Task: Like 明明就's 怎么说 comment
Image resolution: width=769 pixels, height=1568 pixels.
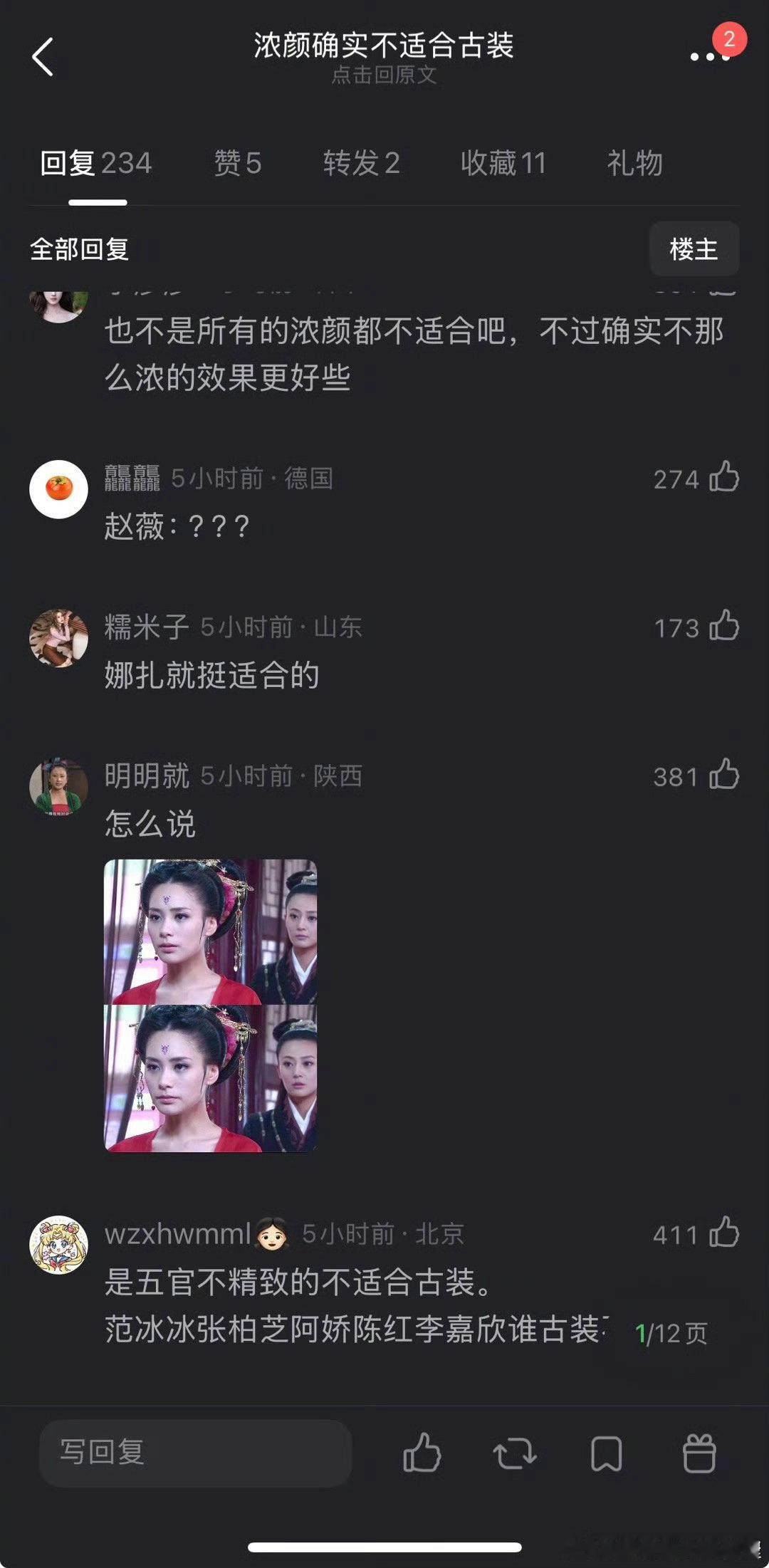Action: tap(724, 774)
